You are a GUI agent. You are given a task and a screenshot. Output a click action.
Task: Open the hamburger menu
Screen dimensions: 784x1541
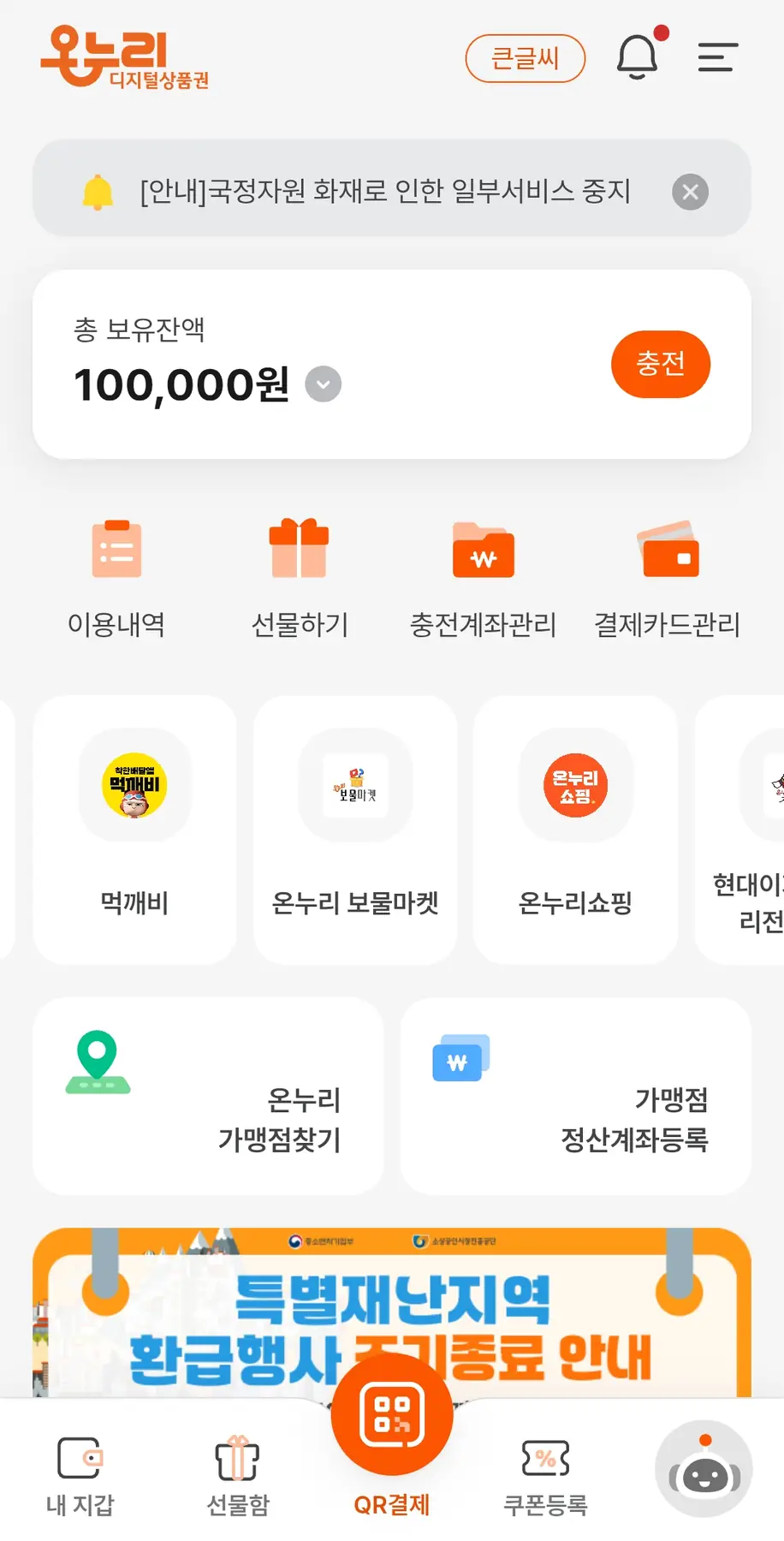tap(717, 57)
